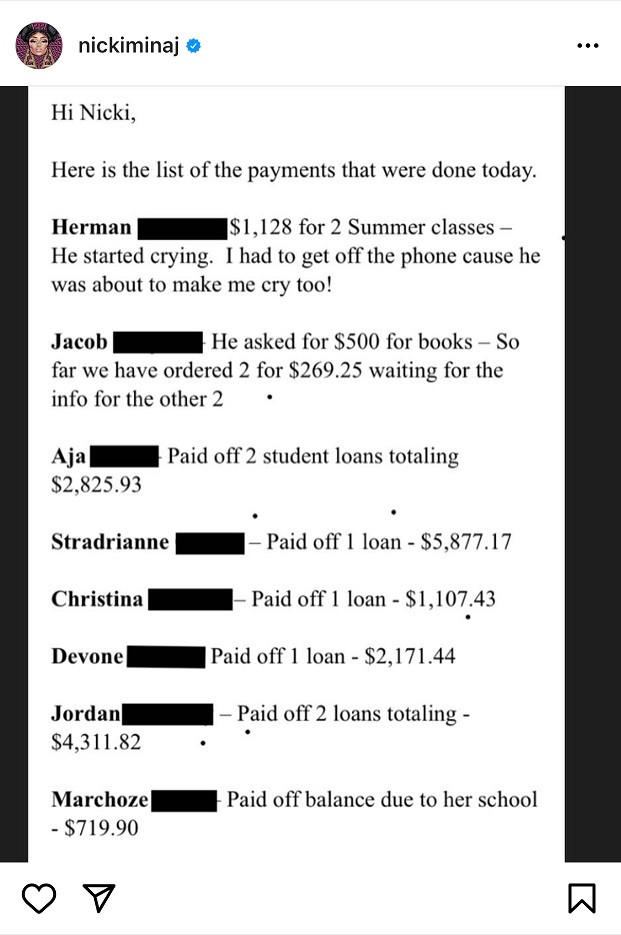
Task: Save the post with the bookmark icon
Action: (581, 898)
